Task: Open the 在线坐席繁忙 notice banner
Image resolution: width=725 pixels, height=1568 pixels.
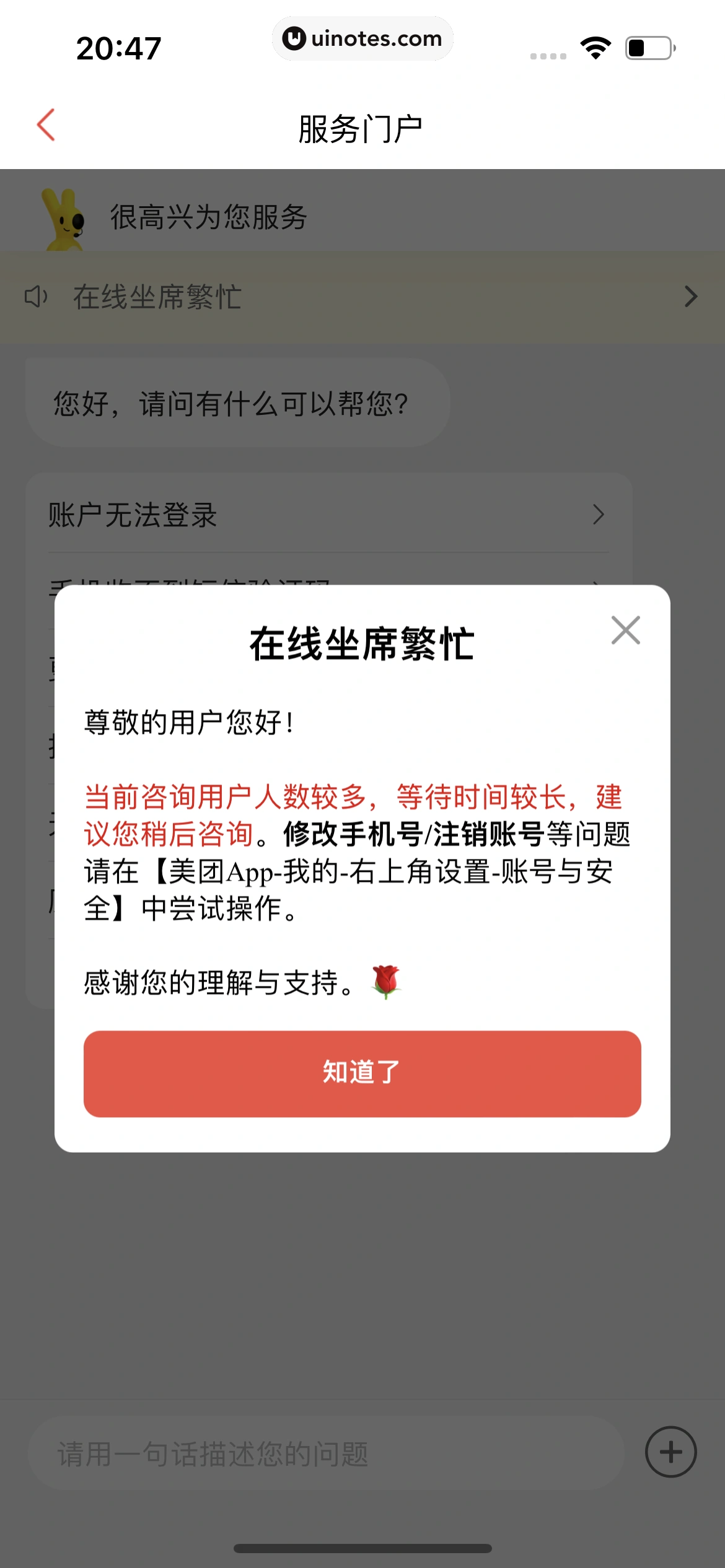Action: [x=362, y=297]
